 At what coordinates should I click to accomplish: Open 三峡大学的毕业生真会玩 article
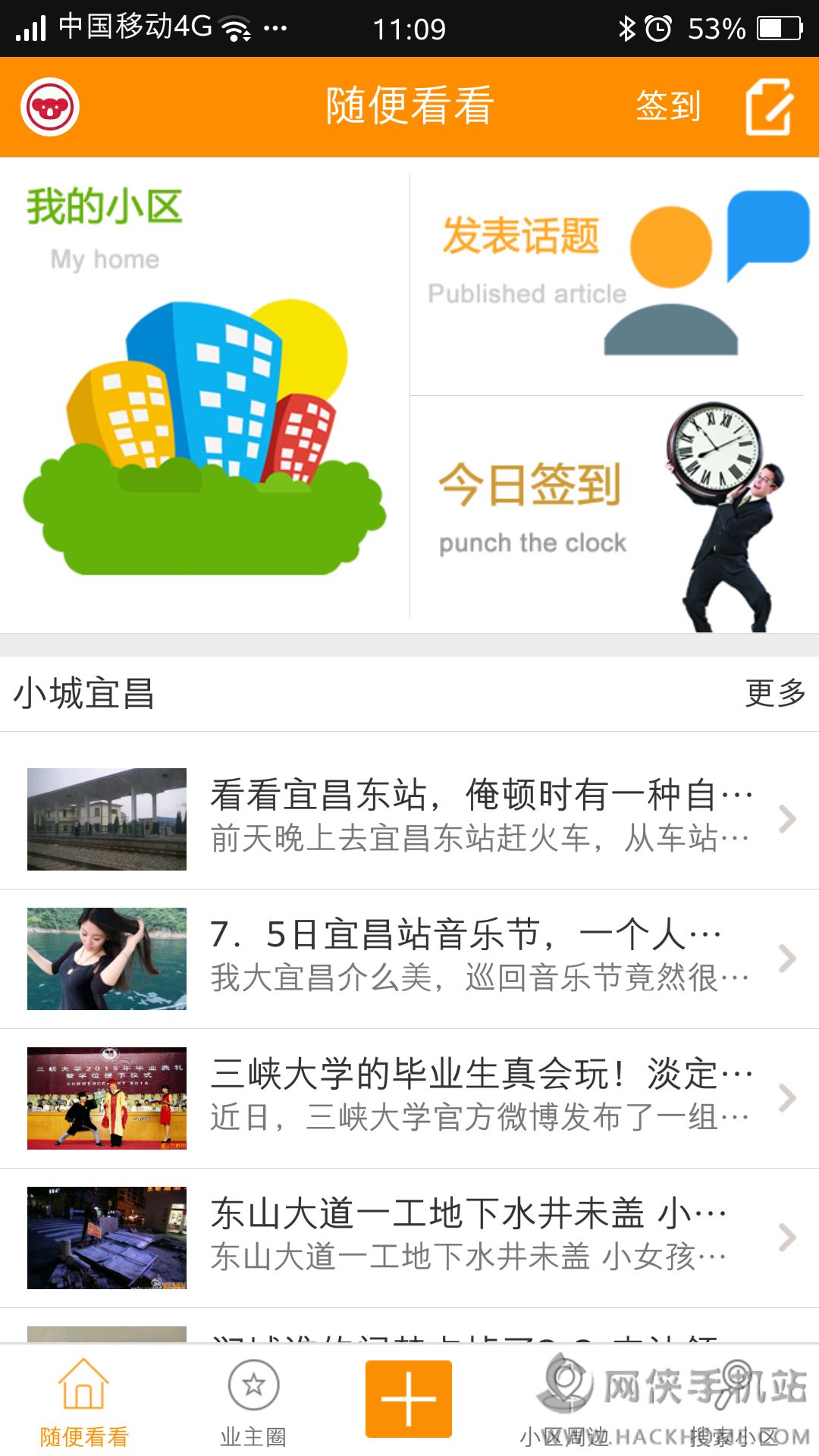(409, 1098)
